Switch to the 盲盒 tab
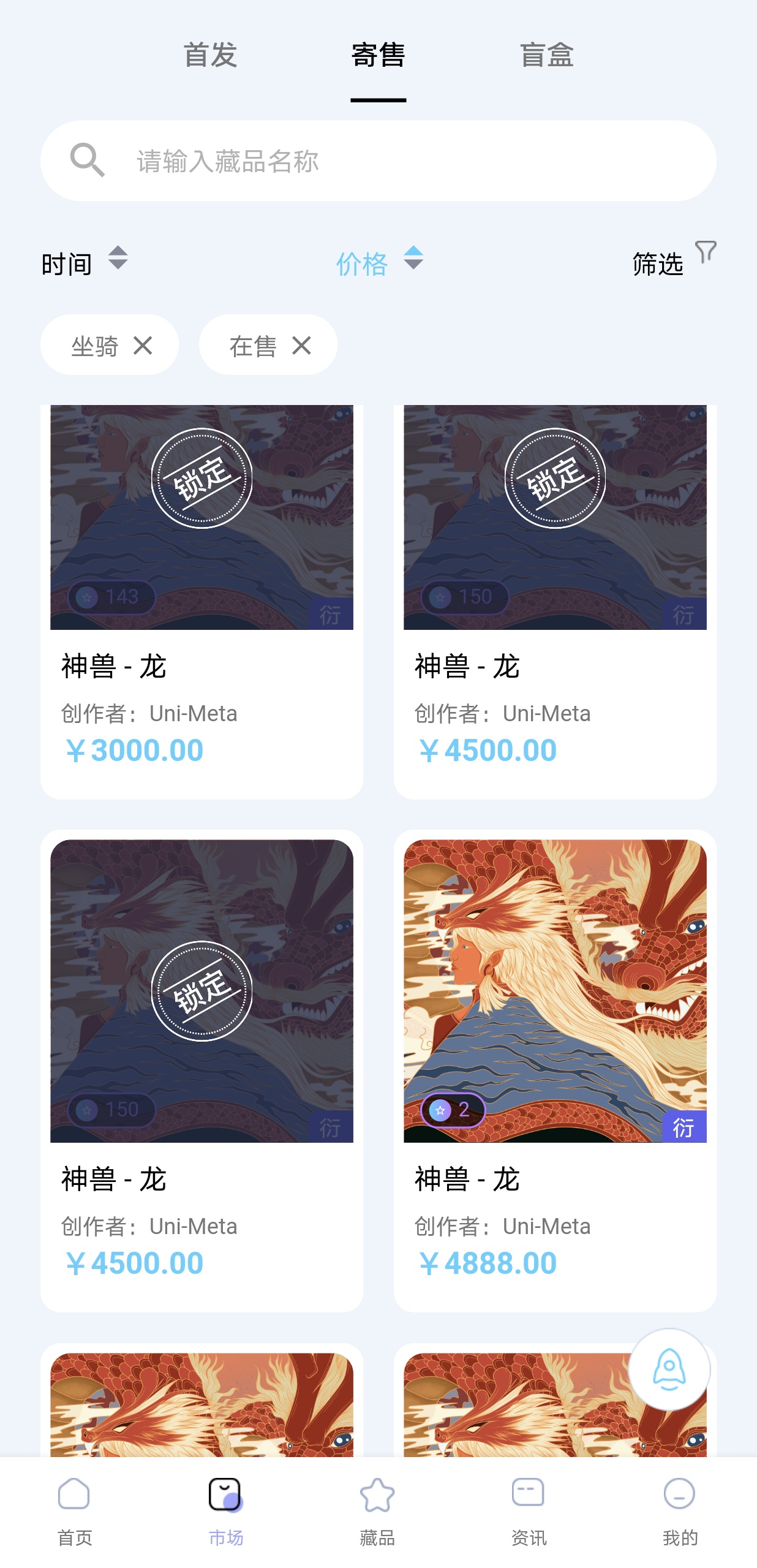This screenshot has height=1568, width=757. pyautogui.click(x=546, y=55)
